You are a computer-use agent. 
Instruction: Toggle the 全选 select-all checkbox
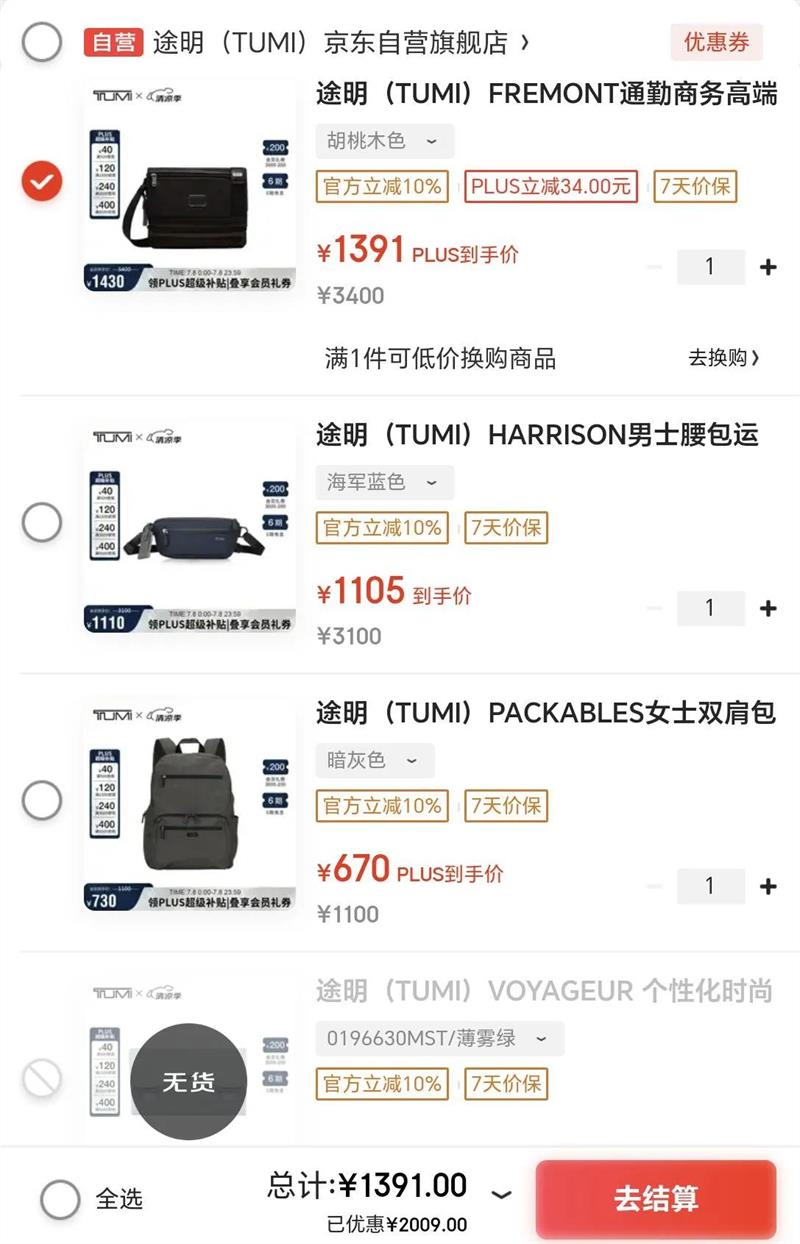60,1198
